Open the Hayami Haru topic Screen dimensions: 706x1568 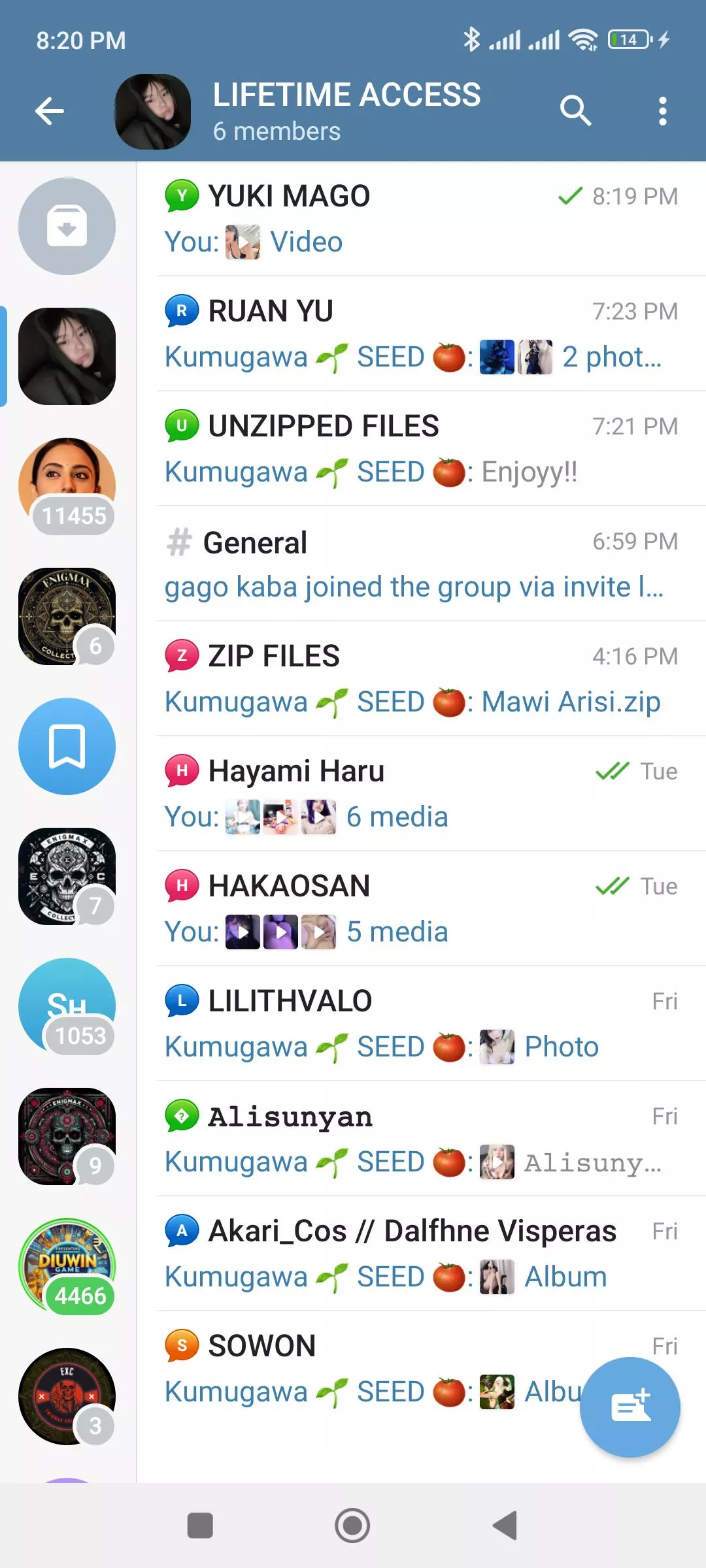coord(421,794)
